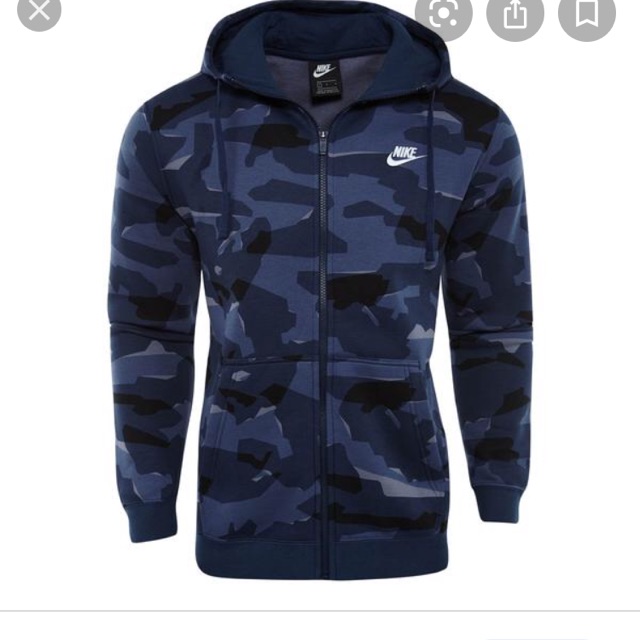Share this hoodie image
Viewport: 640px width, 640px height.
point(515,13)
